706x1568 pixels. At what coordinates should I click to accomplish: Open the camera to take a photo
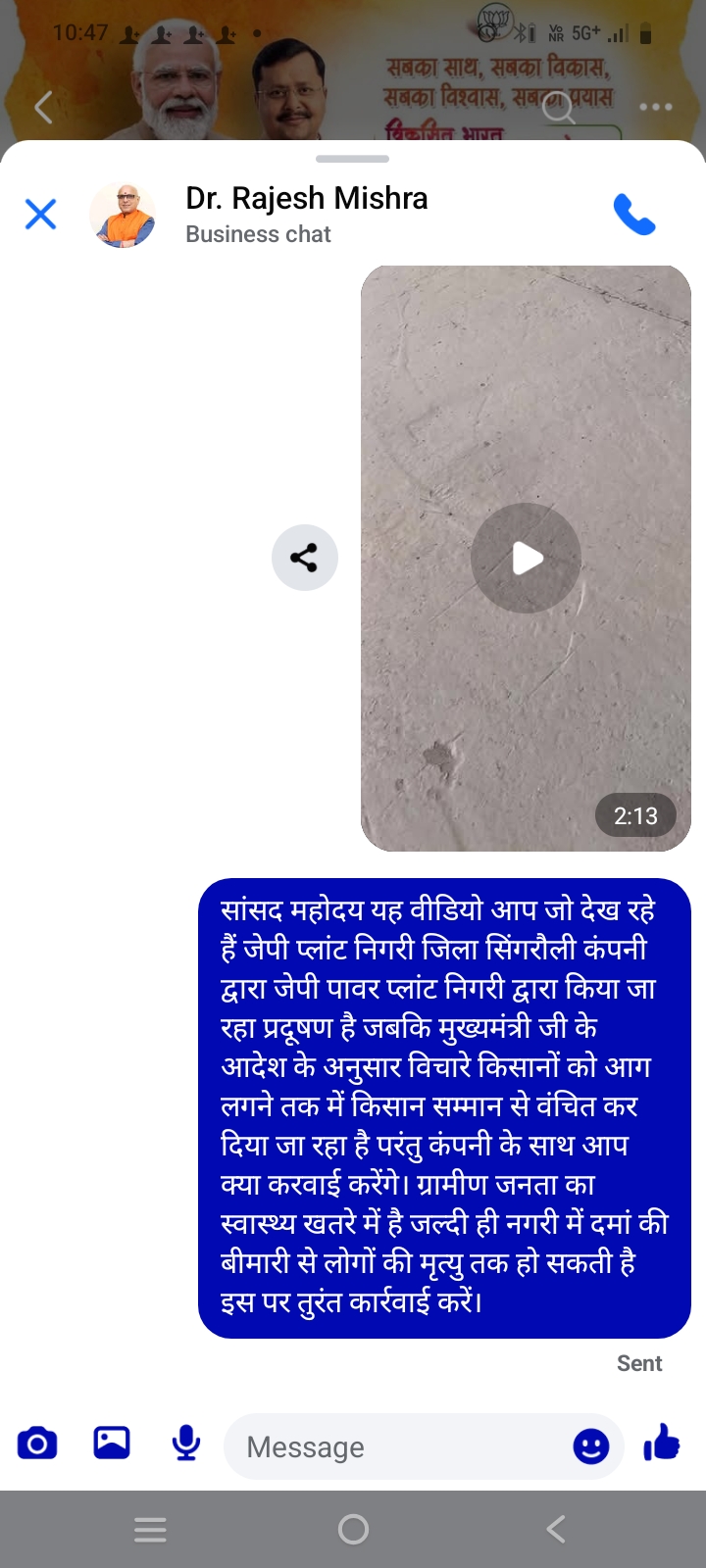pyautogui.click(x=37, y=1444)
